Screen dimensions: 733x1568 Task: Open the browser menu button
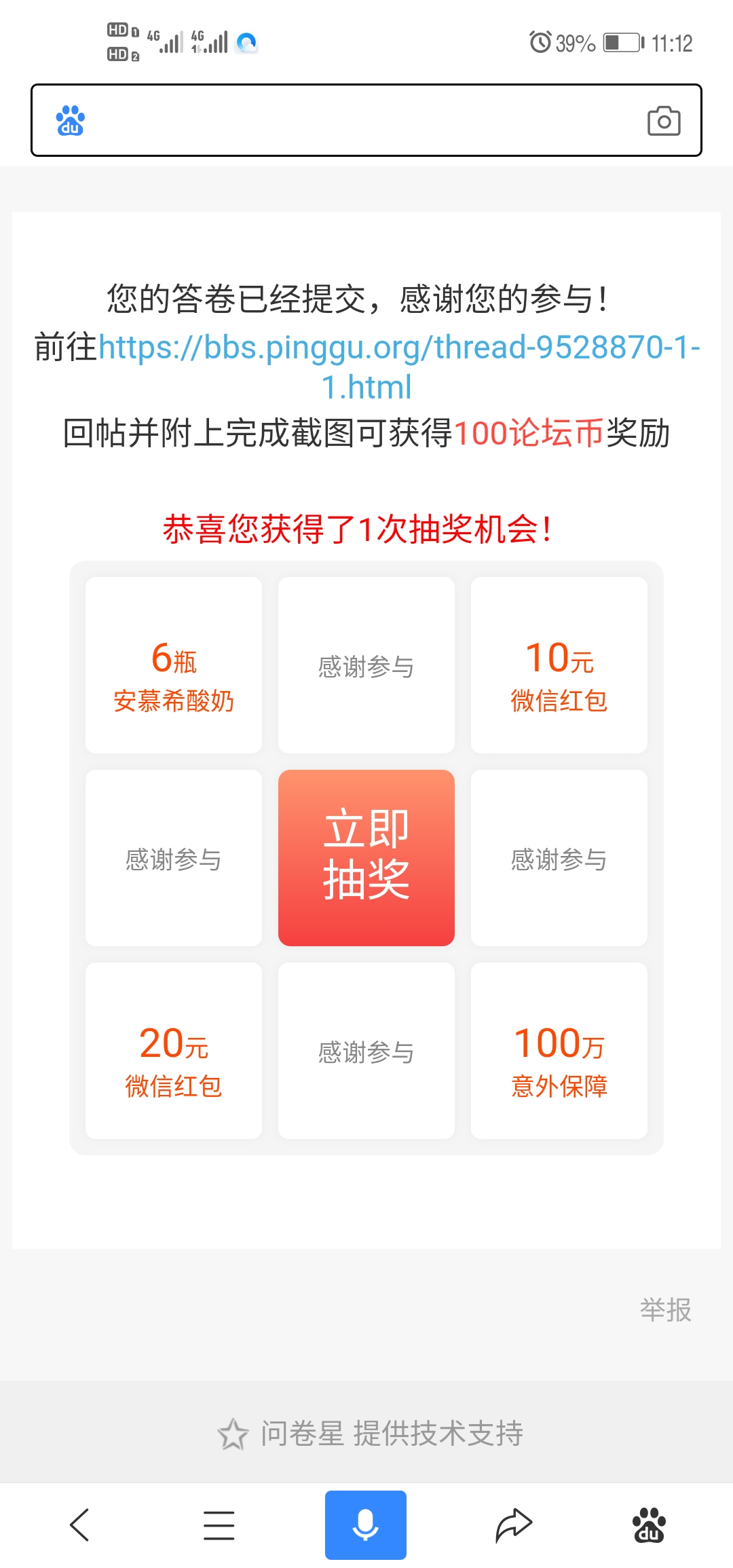point(219,1525)
